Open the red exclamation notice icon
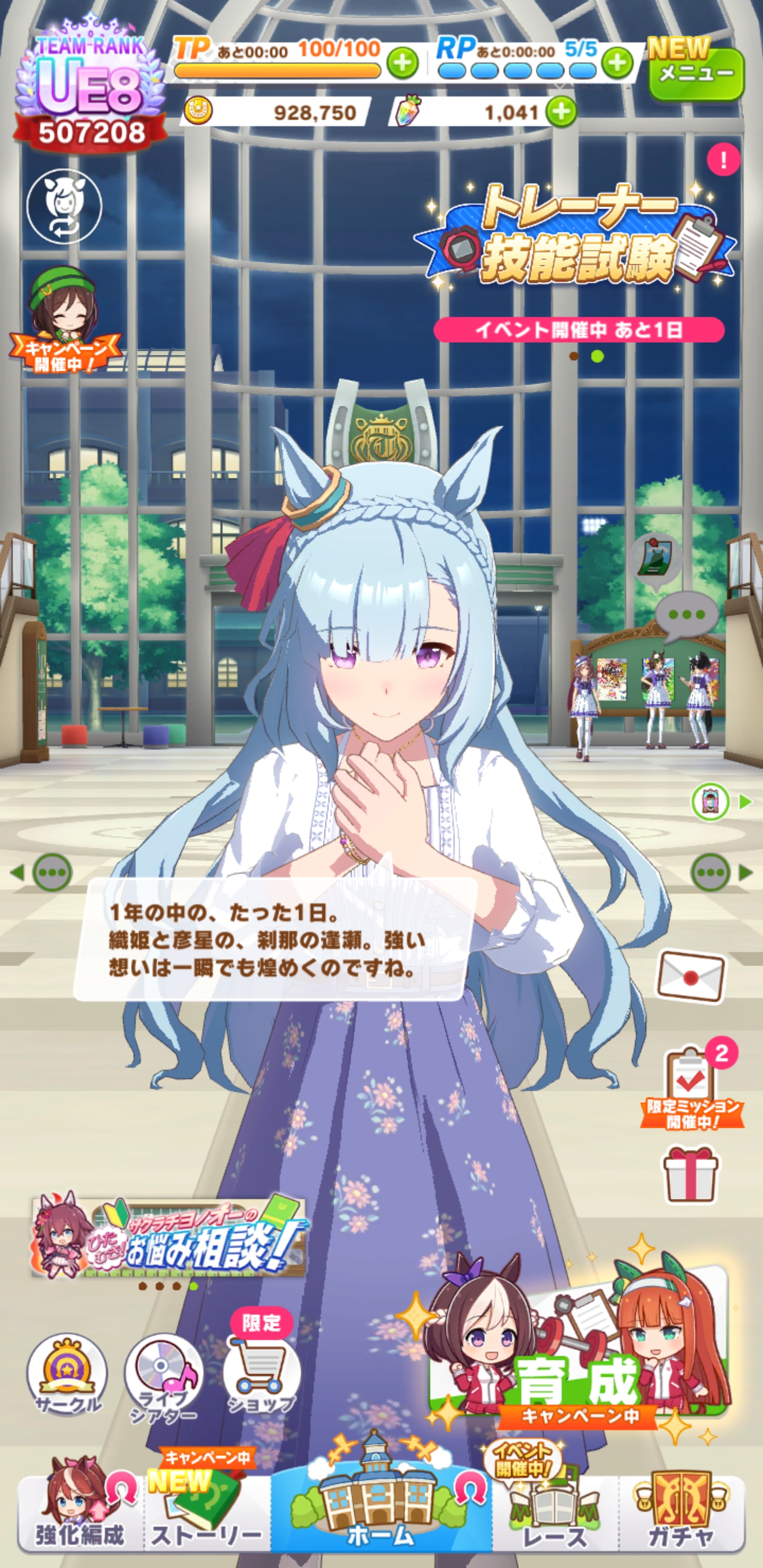 pyautogui.click(x=723, y=160)
